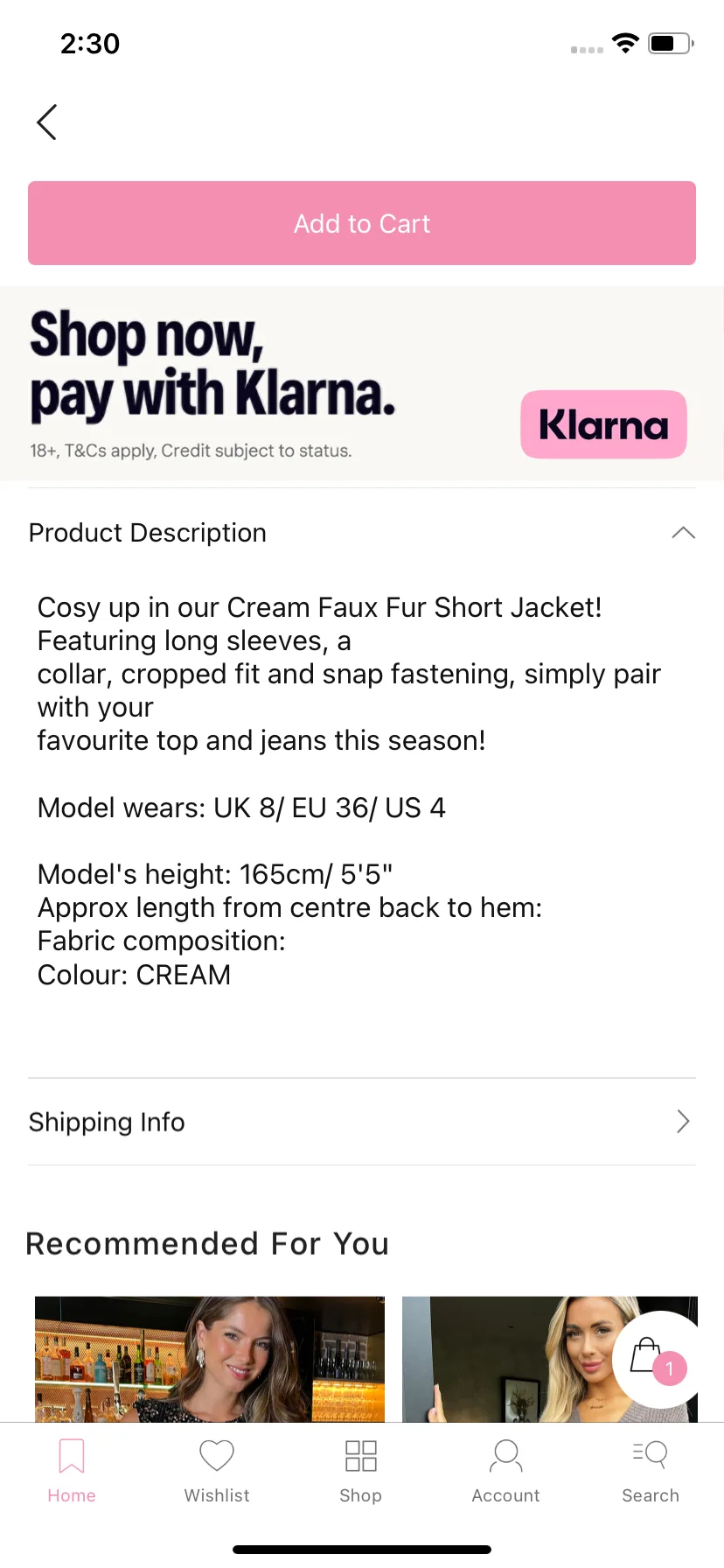Switch to the Shop tab

click(361, 1471)
